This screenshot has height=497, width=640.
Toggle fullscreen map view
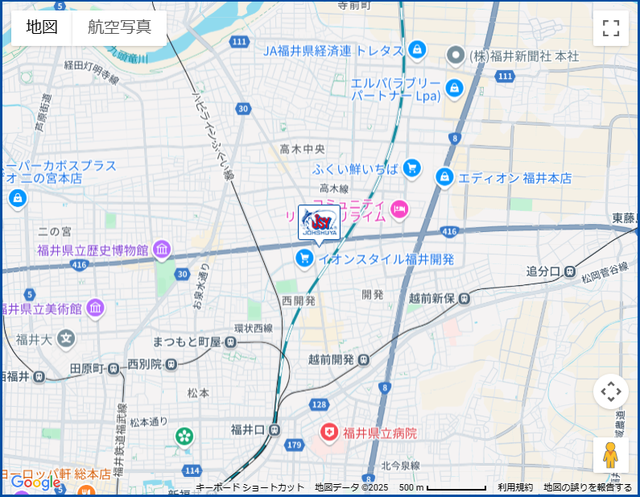click(x=611, y=27)
